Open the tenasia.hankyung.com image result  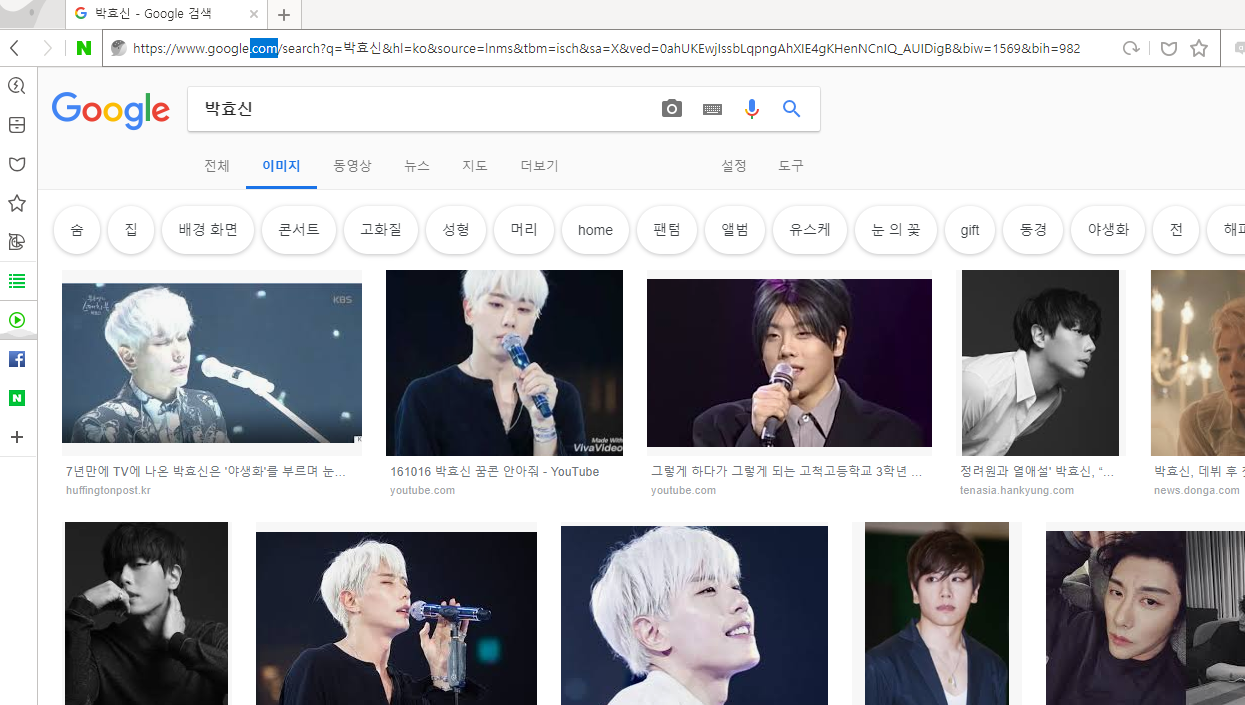(x=1040, y=363)
